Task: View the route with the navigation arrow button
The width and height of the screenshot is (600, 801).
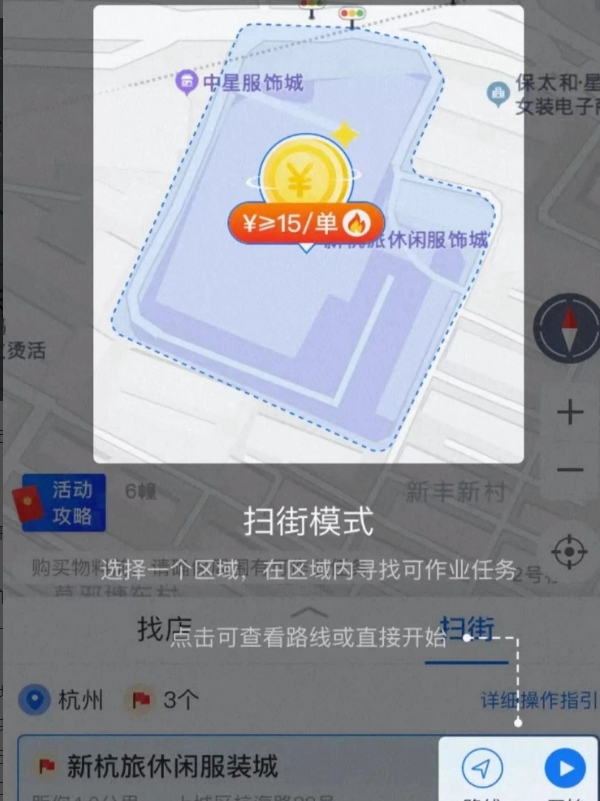Action: (x=482, y=768)
